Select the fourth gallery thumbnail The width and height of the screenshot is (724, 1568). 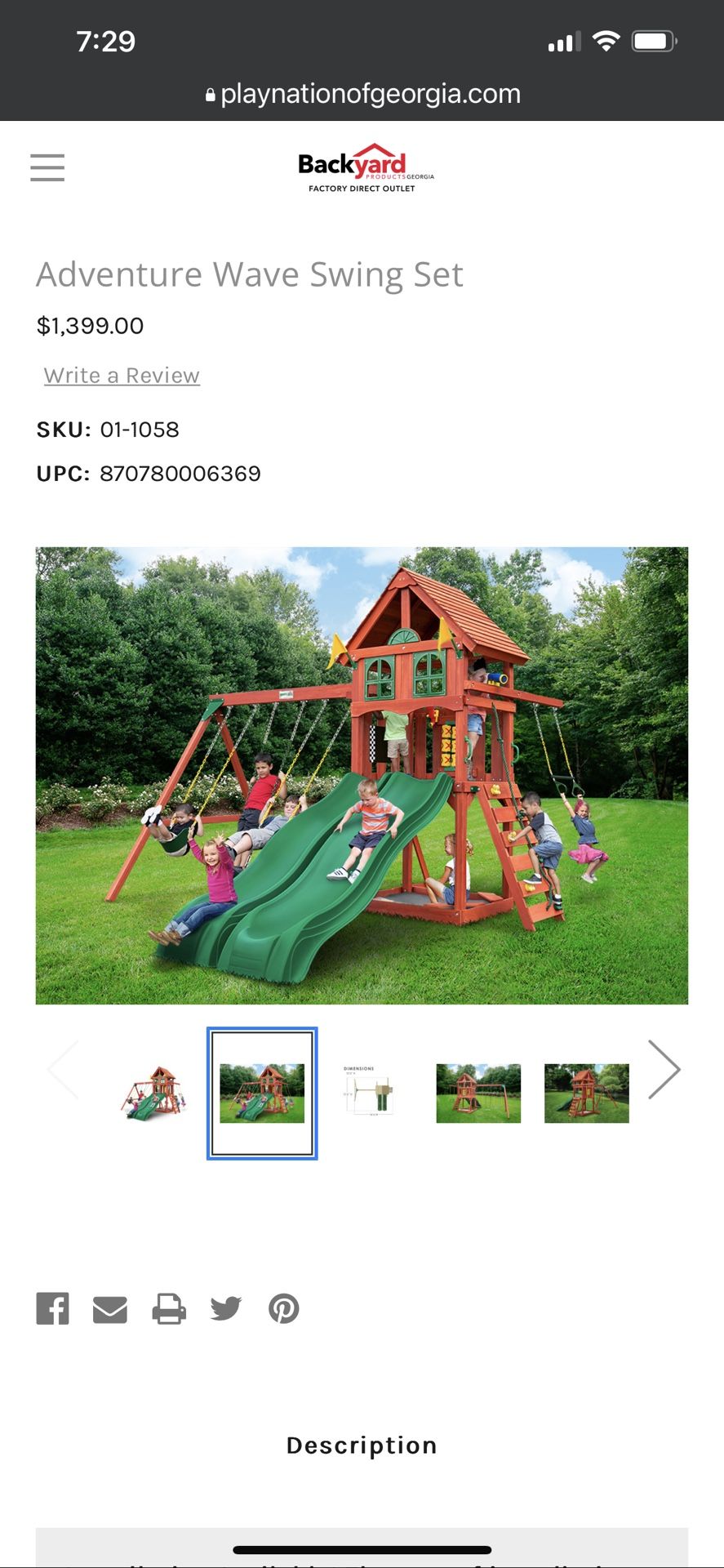click(x=478, y=1093)
